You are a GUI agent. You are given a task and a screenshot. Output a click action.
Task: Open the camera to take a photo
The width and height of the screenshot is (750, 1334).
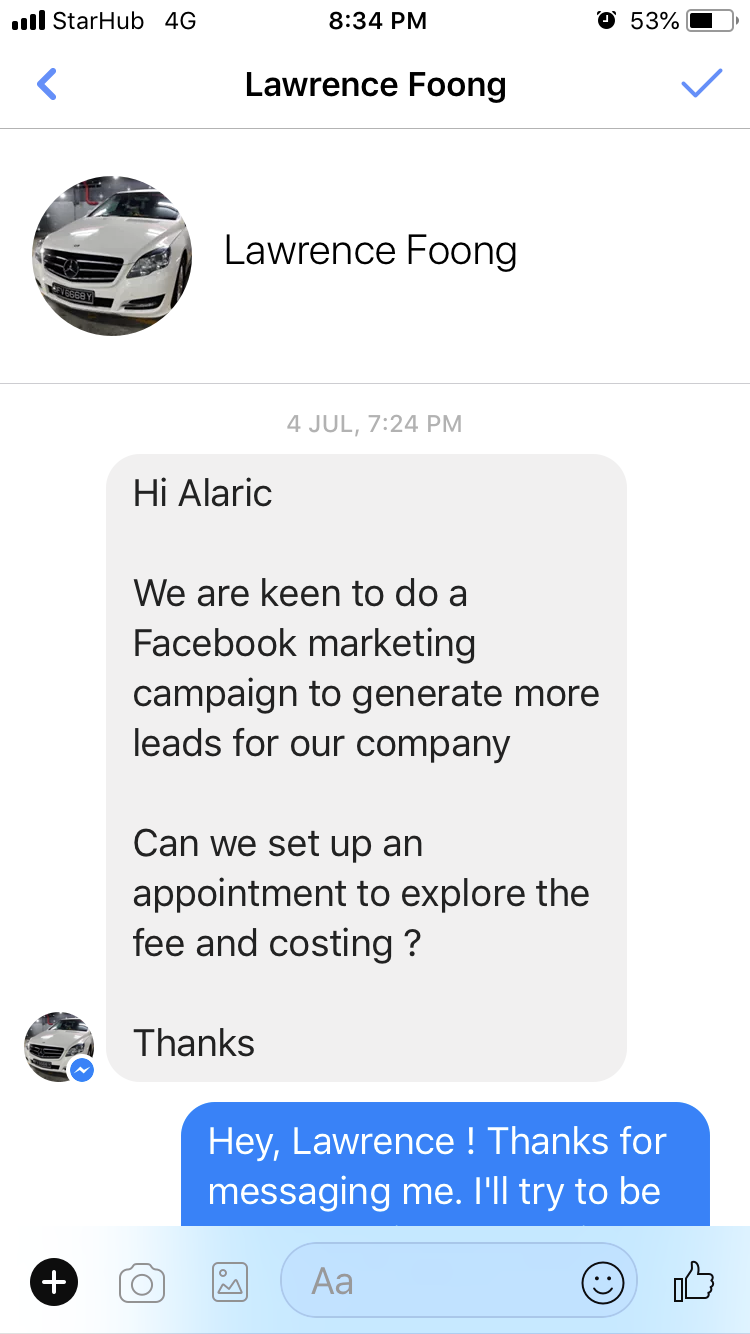[141, 1282]
